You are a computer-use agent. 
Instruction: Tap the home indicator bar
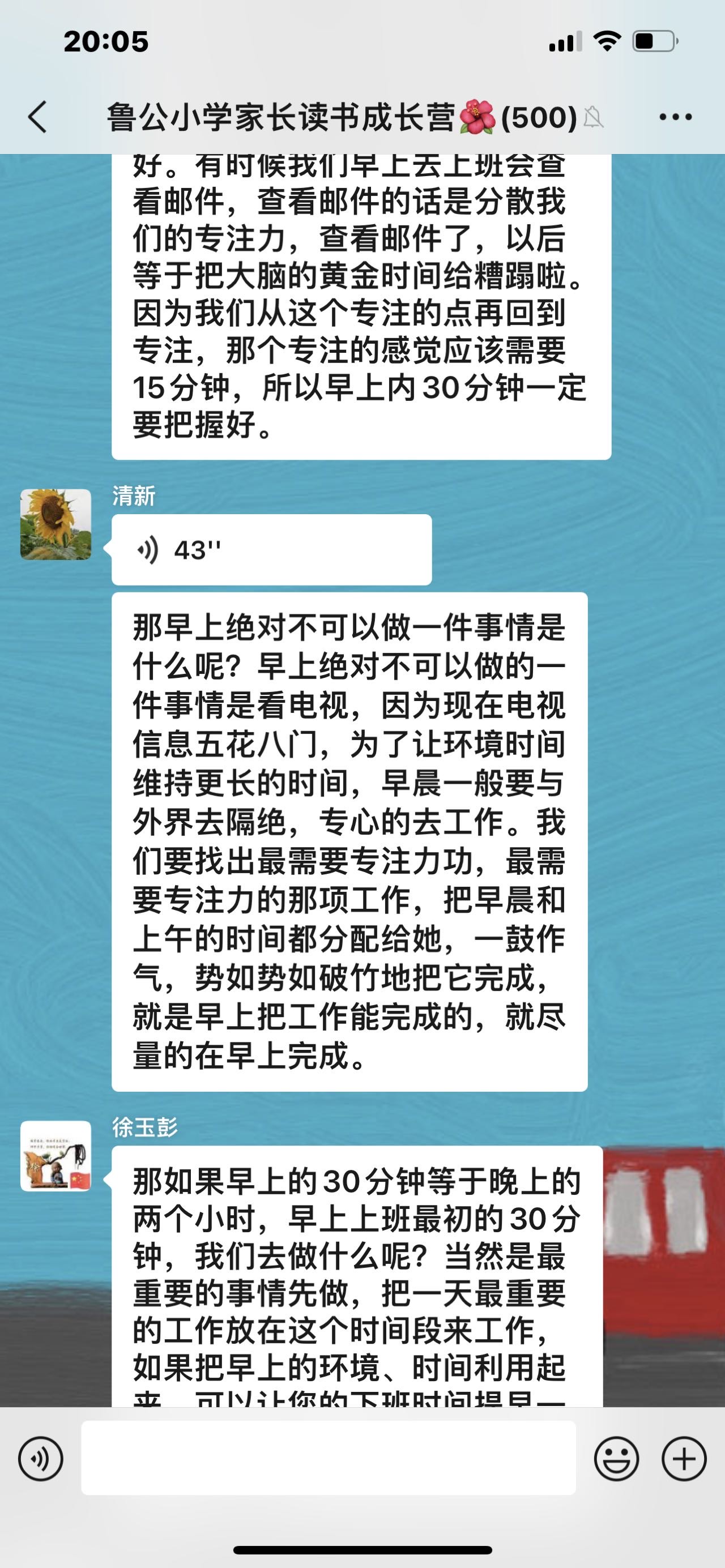click(x=362, y=1550)
